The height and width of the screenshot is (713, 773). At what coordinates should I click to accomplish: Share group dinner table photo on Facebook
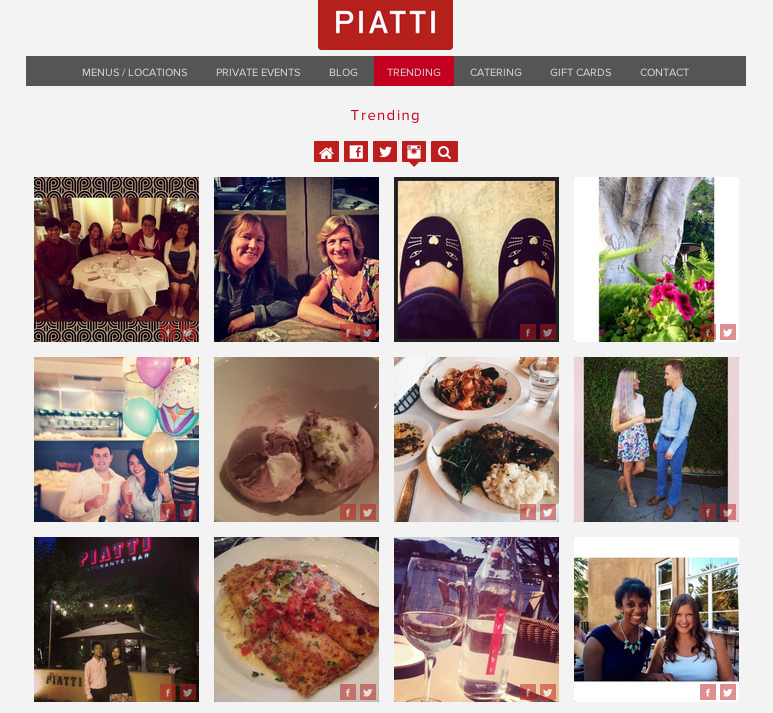pos(167,332)
